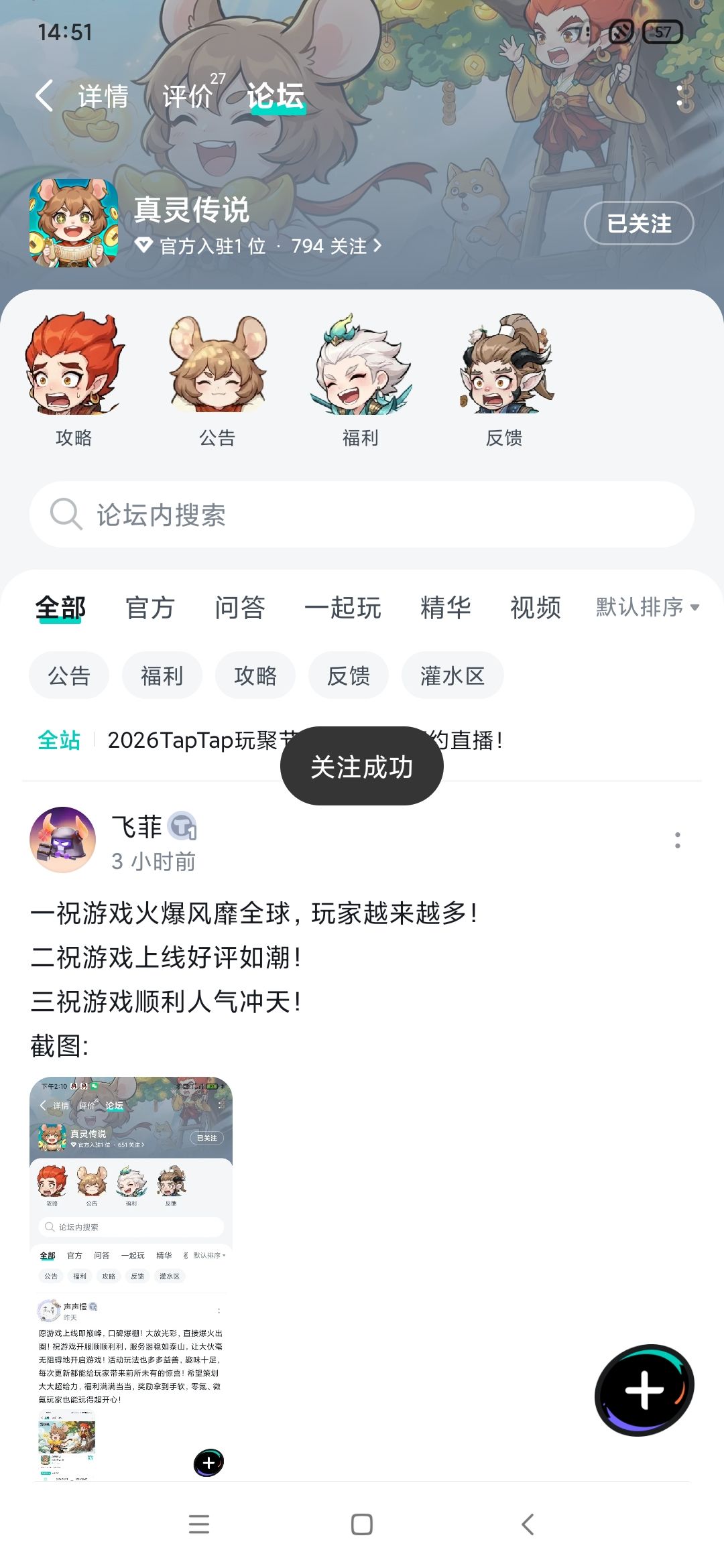
Task: Switch to the 官方 forum tab
Action: click(150, 608)
